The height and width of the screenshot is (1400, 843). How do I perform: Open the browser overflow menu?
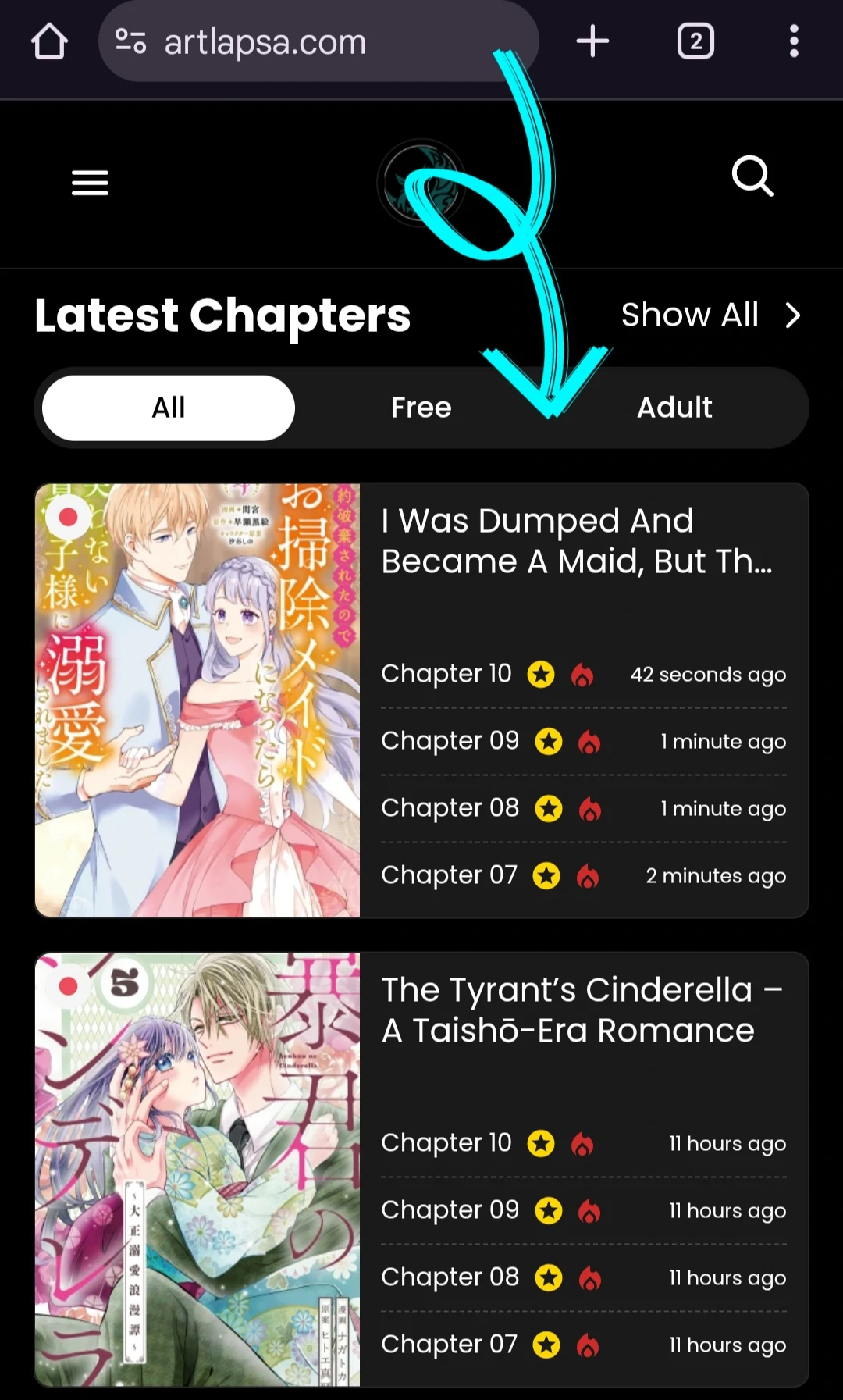point(793,41)
